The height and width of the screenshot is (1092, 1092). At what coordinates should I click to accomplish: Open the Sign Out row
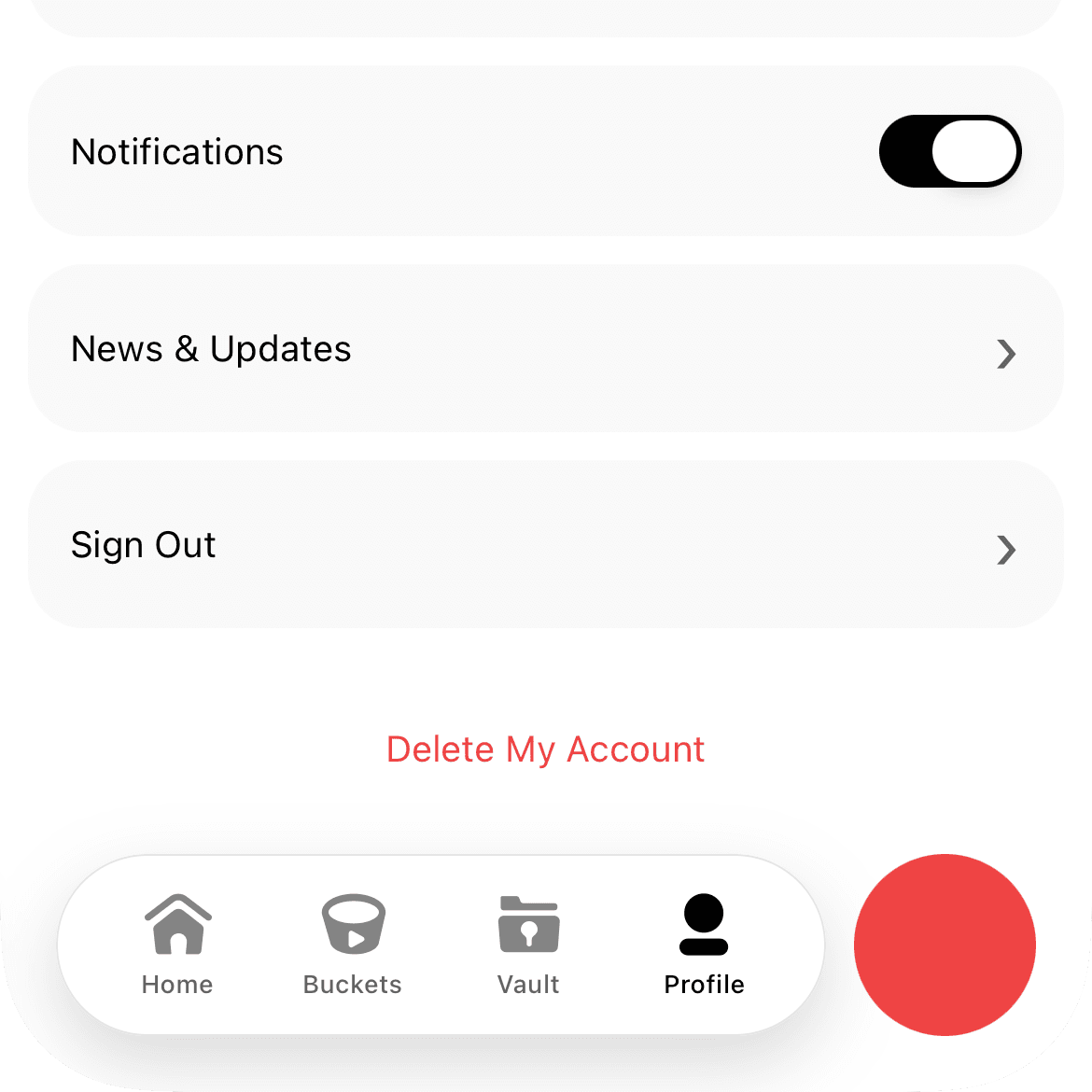pyautogui.click(x=546, y=545)
